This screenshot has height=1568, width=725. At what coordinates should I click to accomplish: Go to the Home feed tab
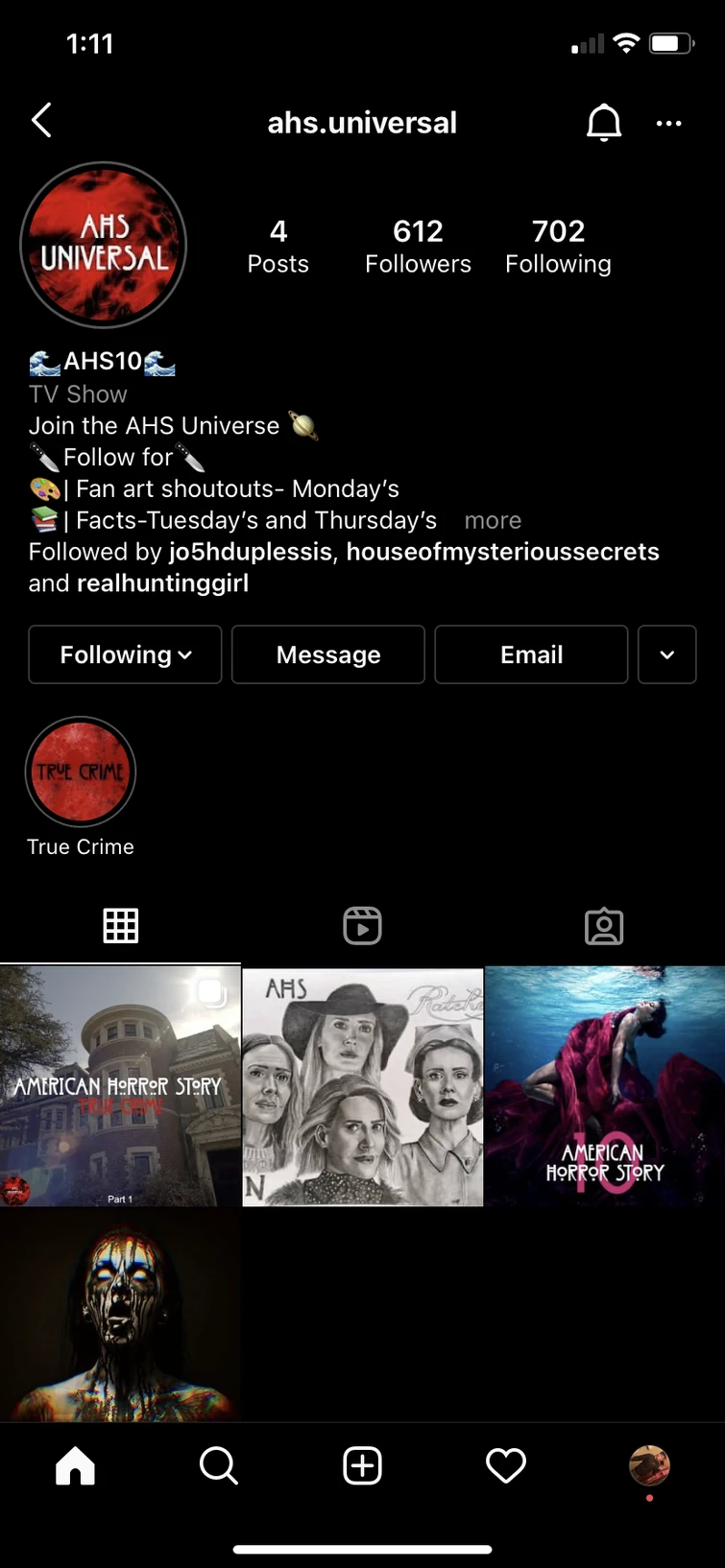[76, 1465]
